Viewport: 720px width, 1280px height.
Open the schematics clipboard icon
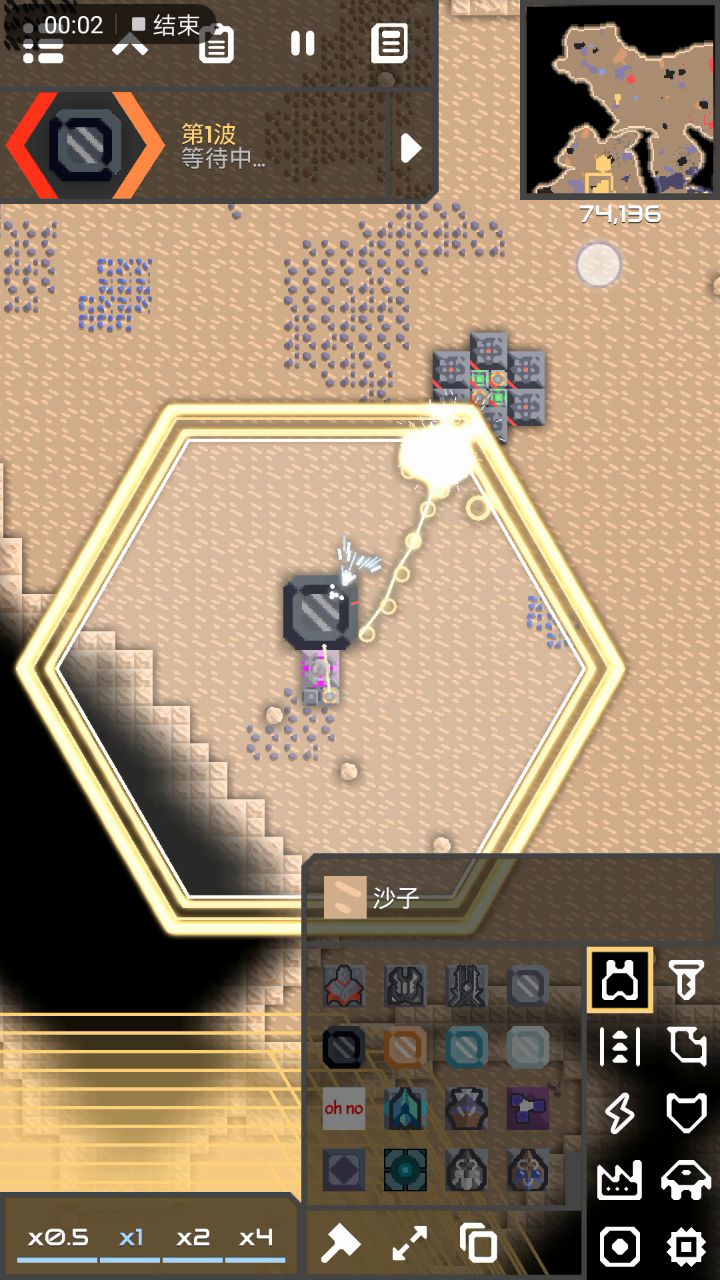coord(217,43)
